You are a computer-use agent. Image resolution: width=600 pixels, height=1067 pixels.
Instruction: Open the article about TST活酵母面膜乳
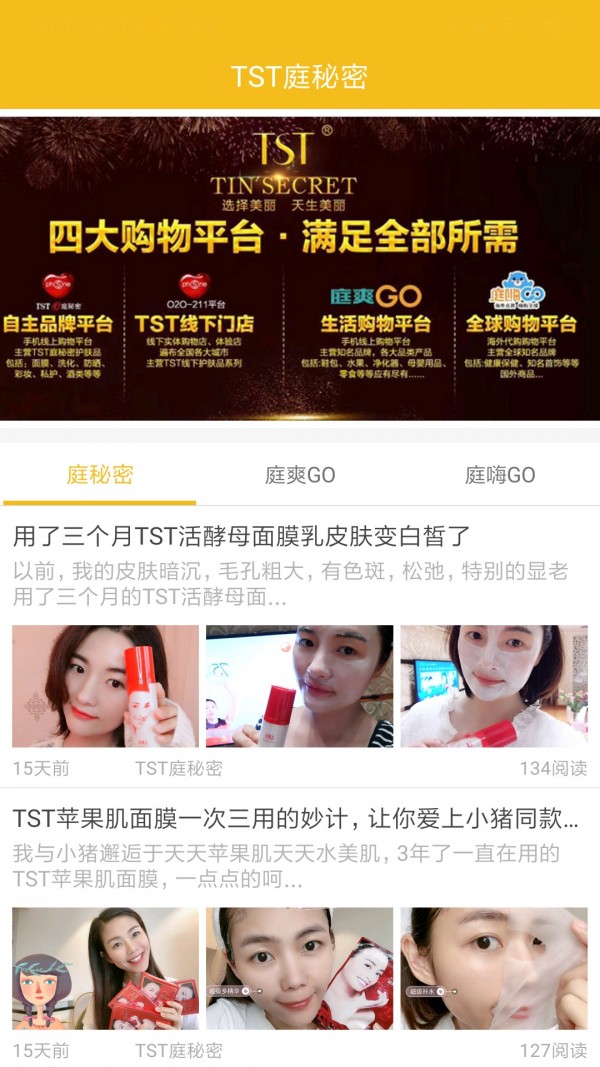click(x=241, y=536)
